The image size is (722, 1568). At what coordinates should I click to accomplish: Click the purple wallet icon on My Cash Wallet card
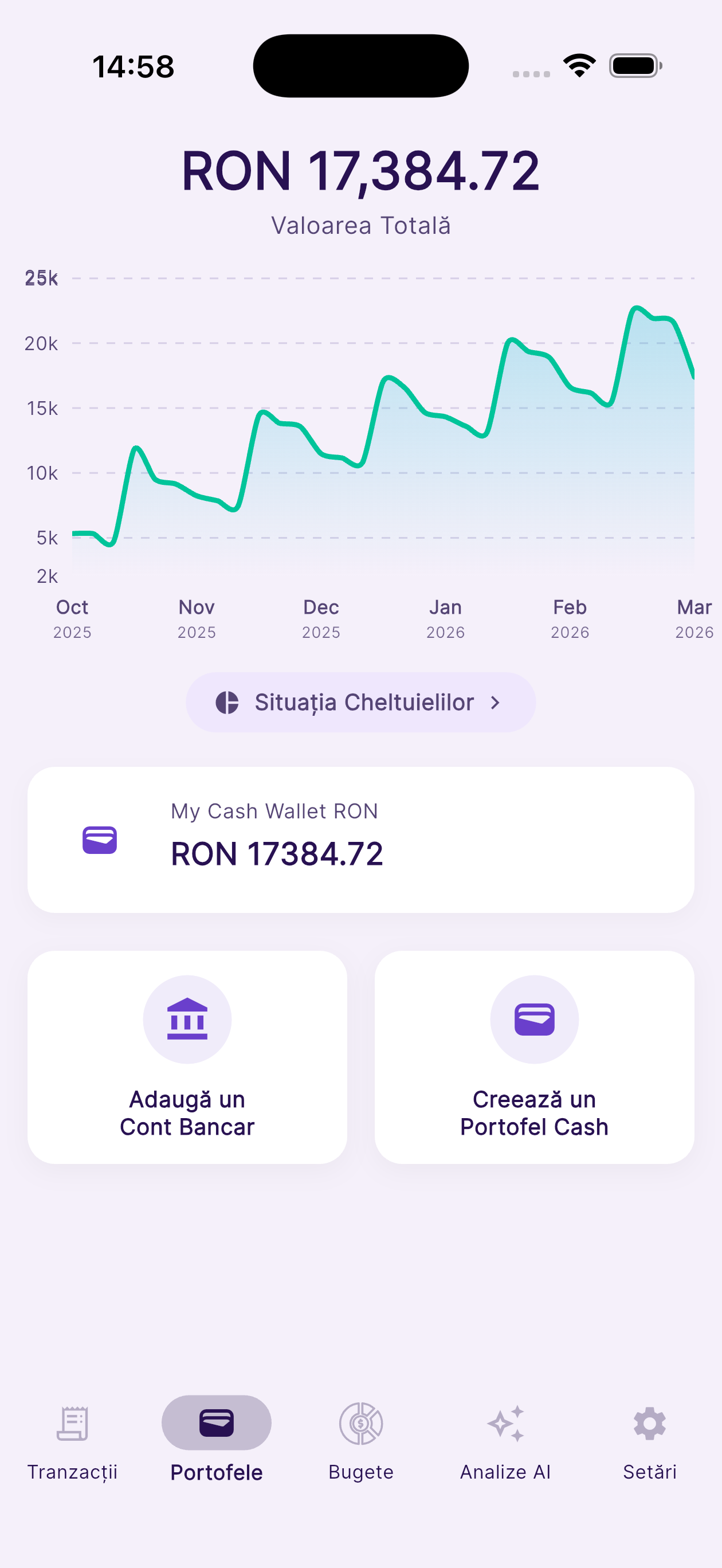click(100, 840)
